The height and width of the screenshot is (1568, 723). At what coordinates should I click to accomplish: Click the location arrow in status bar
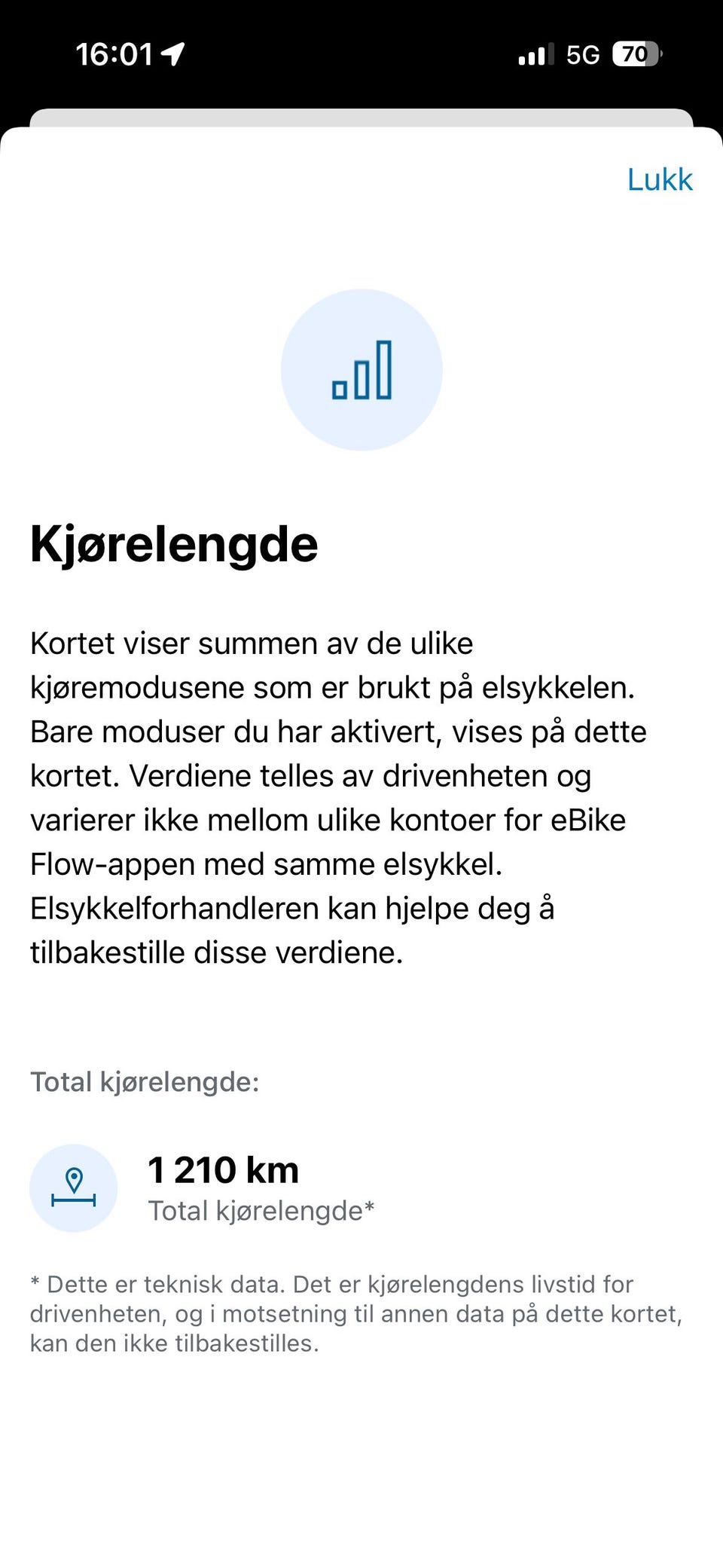[172, 53]
